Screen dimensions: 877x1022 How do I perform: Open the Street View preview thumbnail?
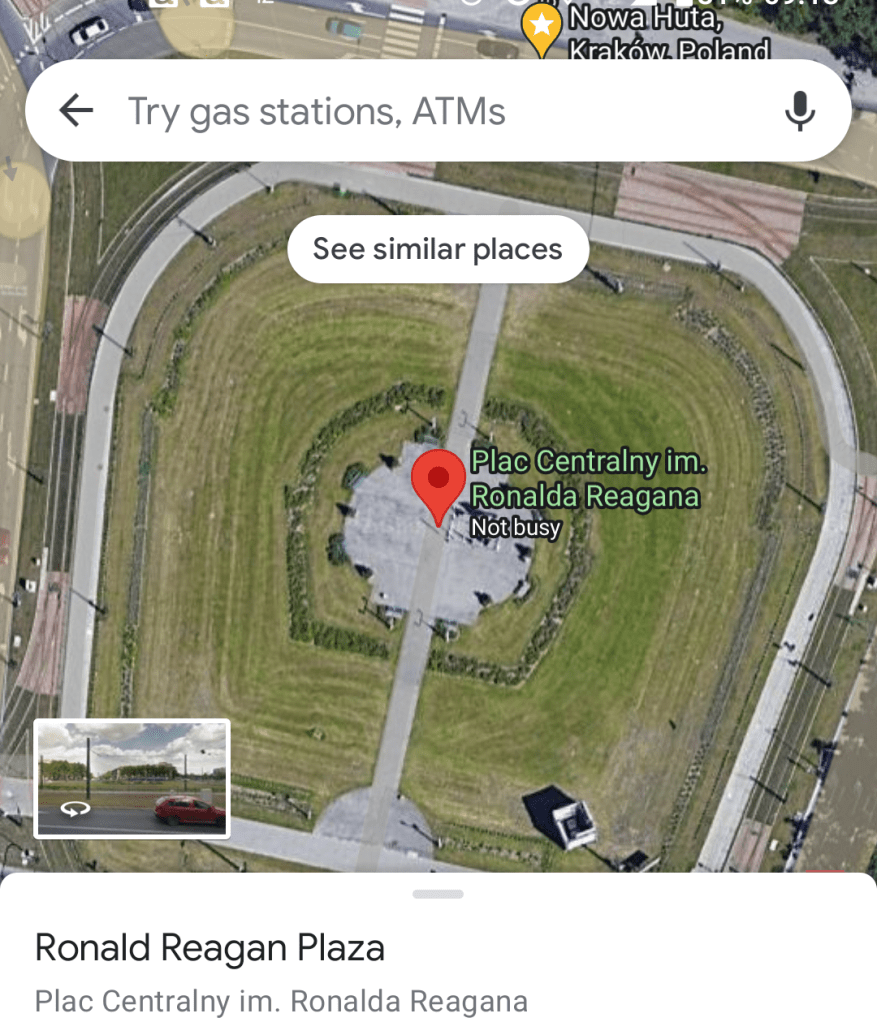(x=132, y=778)
